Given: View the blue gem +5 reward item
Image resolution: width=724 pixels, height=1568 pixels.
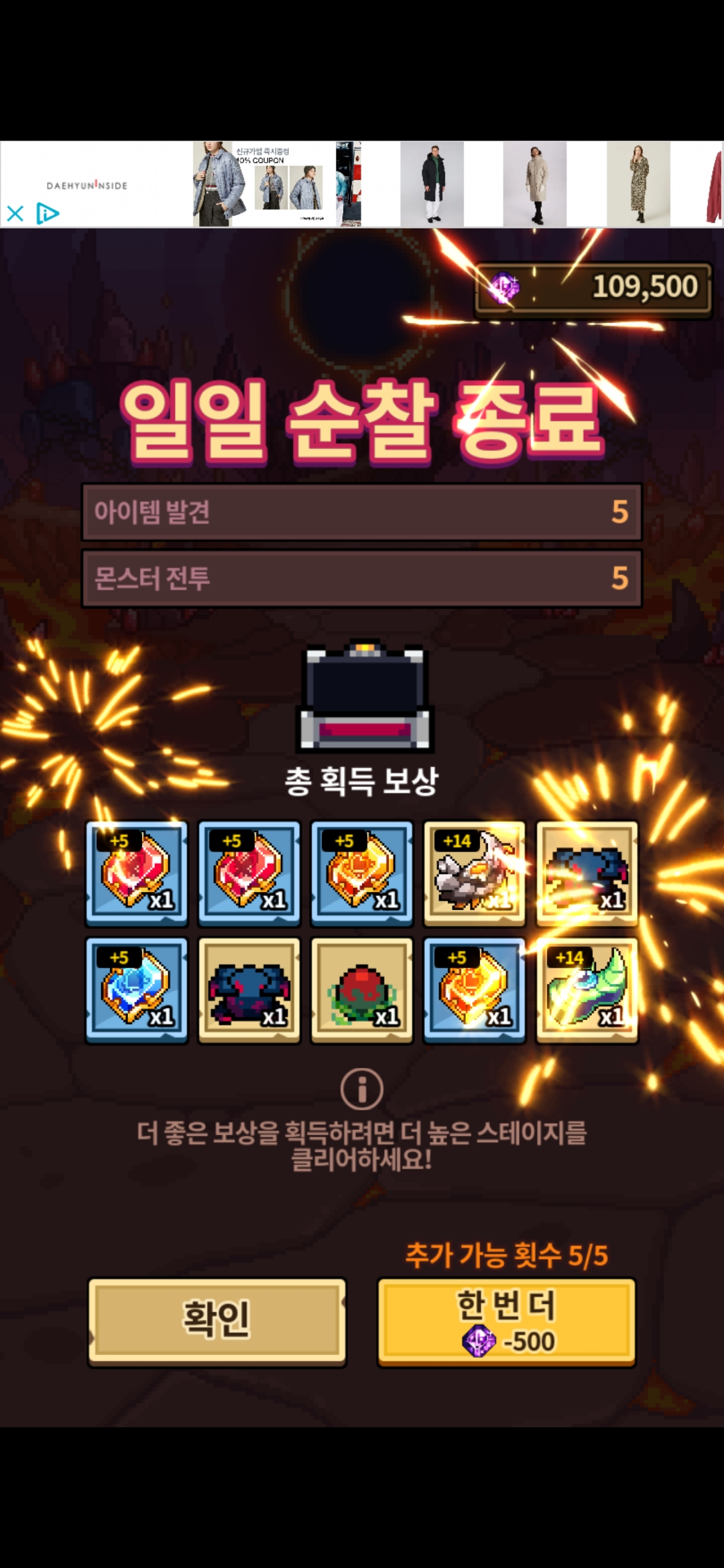Looking at the screenshot, I should (137, 990).
